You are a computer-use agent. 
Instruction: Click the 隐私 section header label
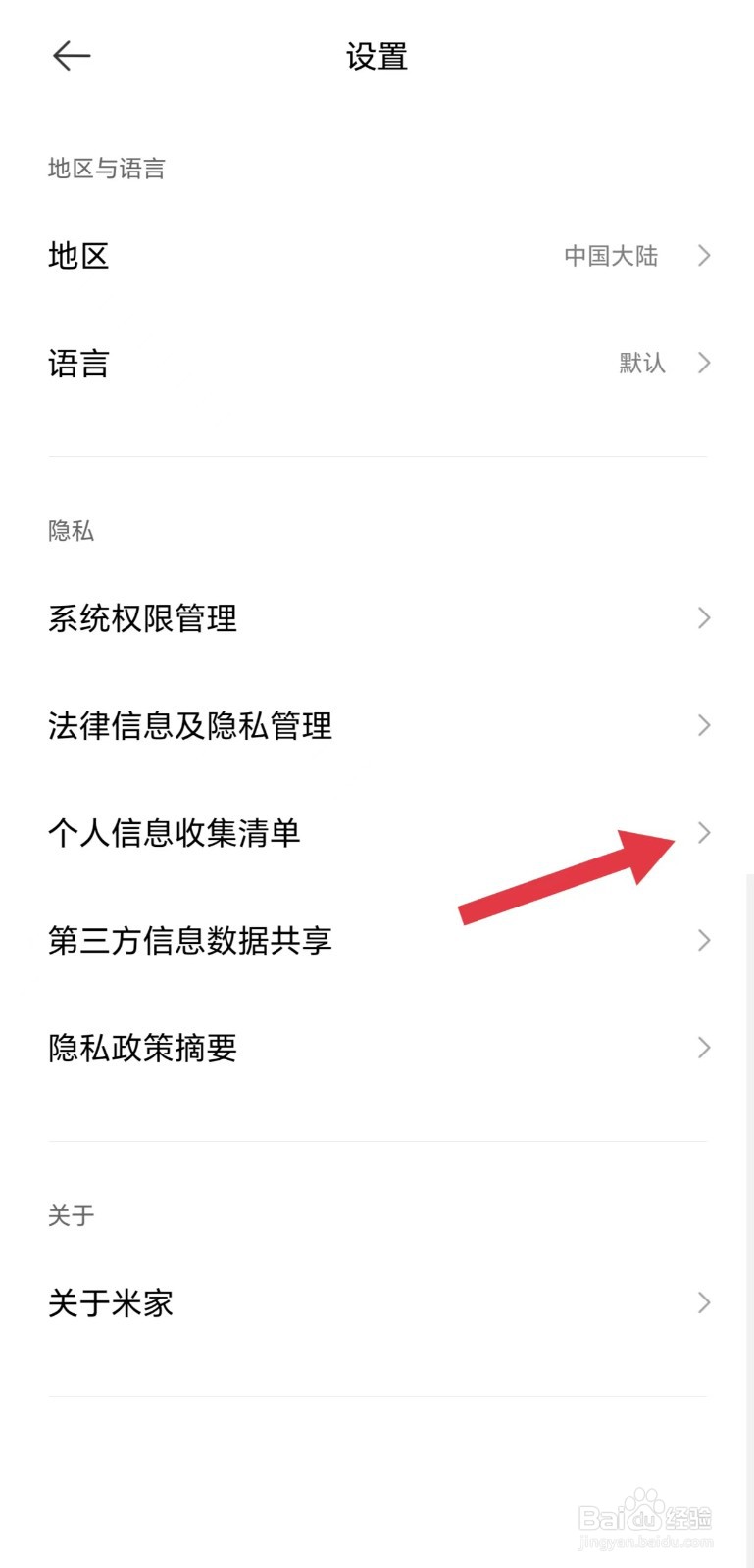point(71,531)
